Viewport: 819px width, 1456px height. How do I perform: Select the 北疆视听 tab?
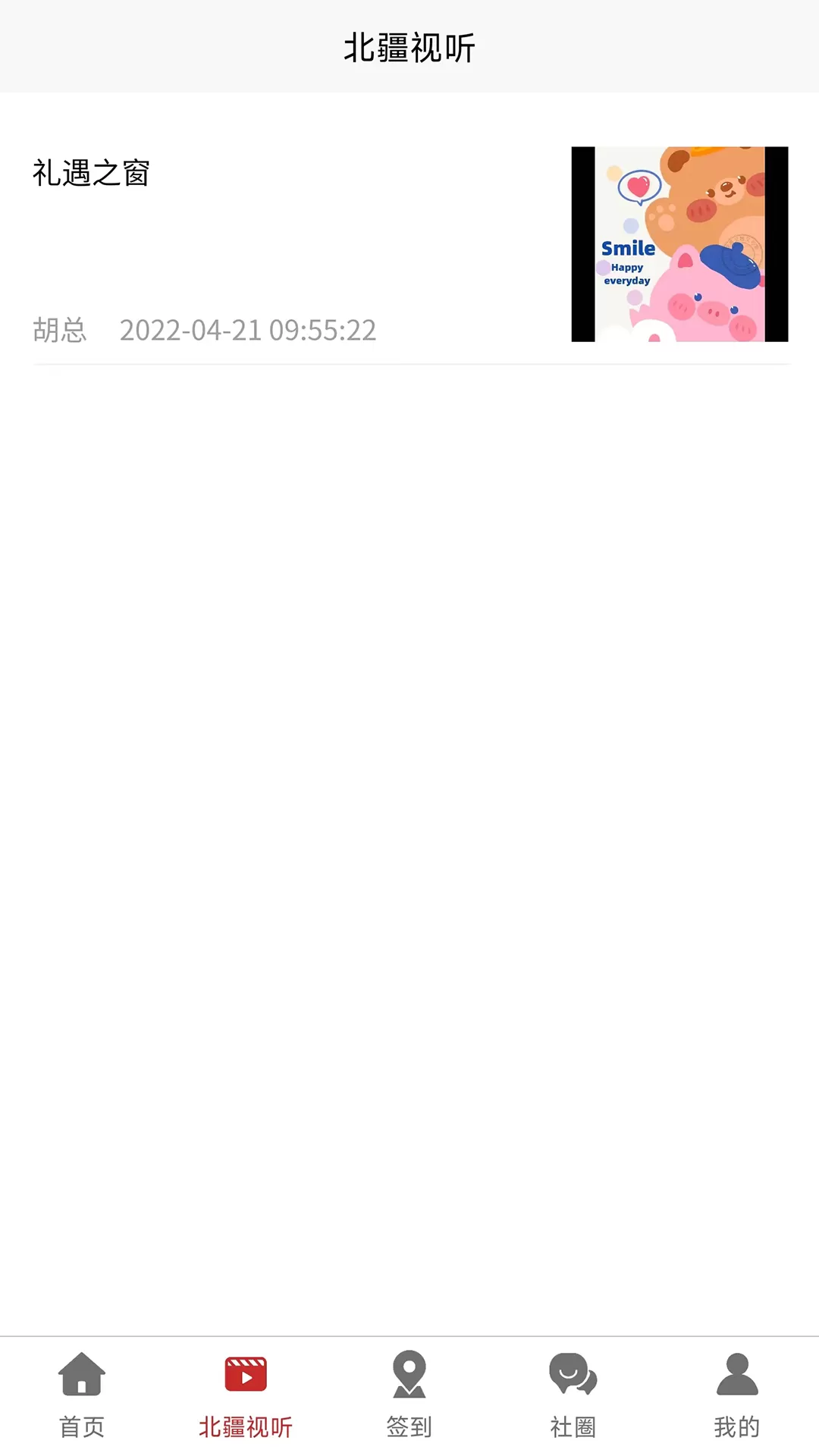(x=246, y=1395)
